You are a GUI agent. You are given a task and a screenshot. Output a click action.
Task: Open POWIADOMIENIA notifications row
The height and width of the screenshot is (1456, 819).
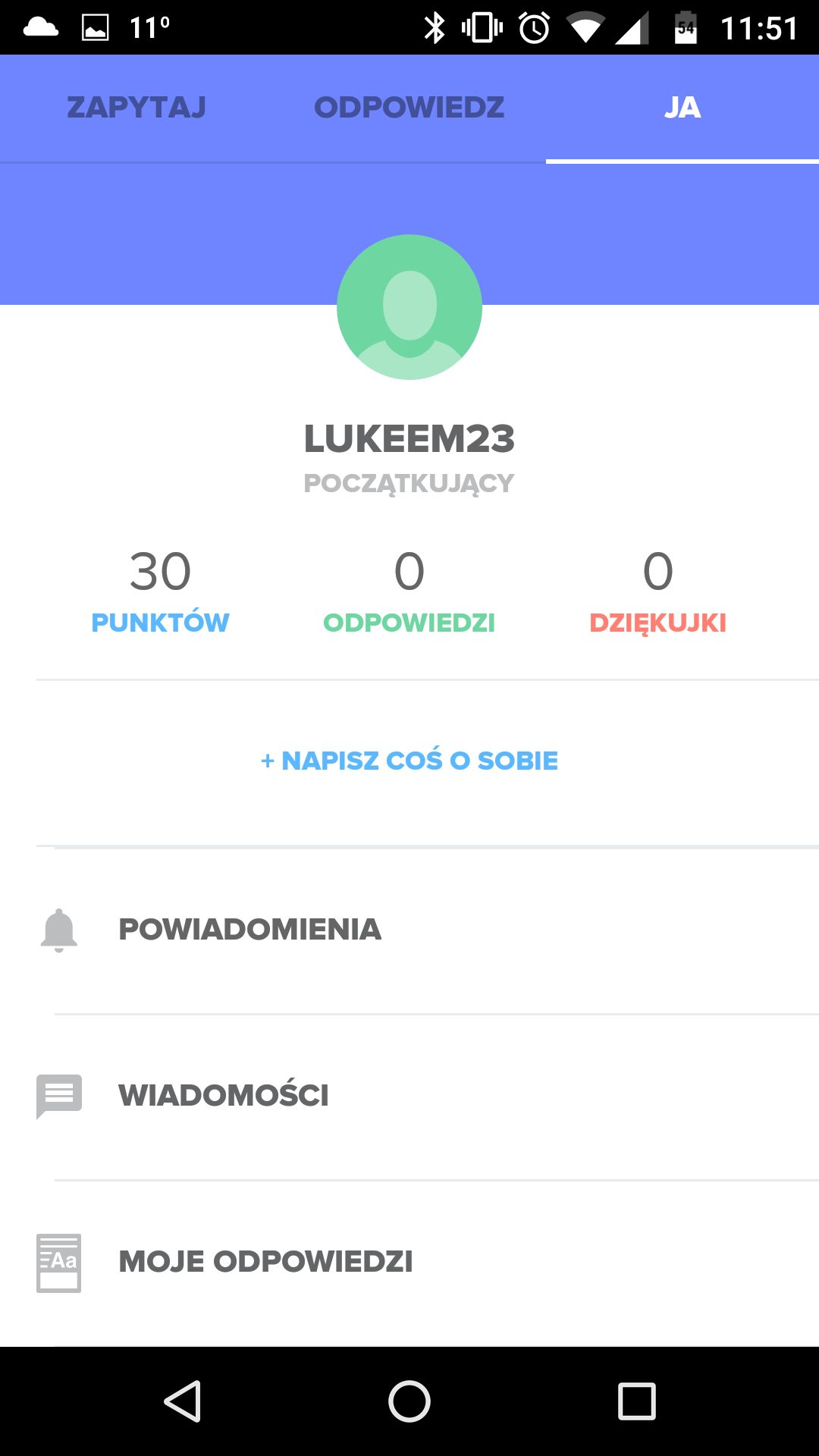point(409,930)
